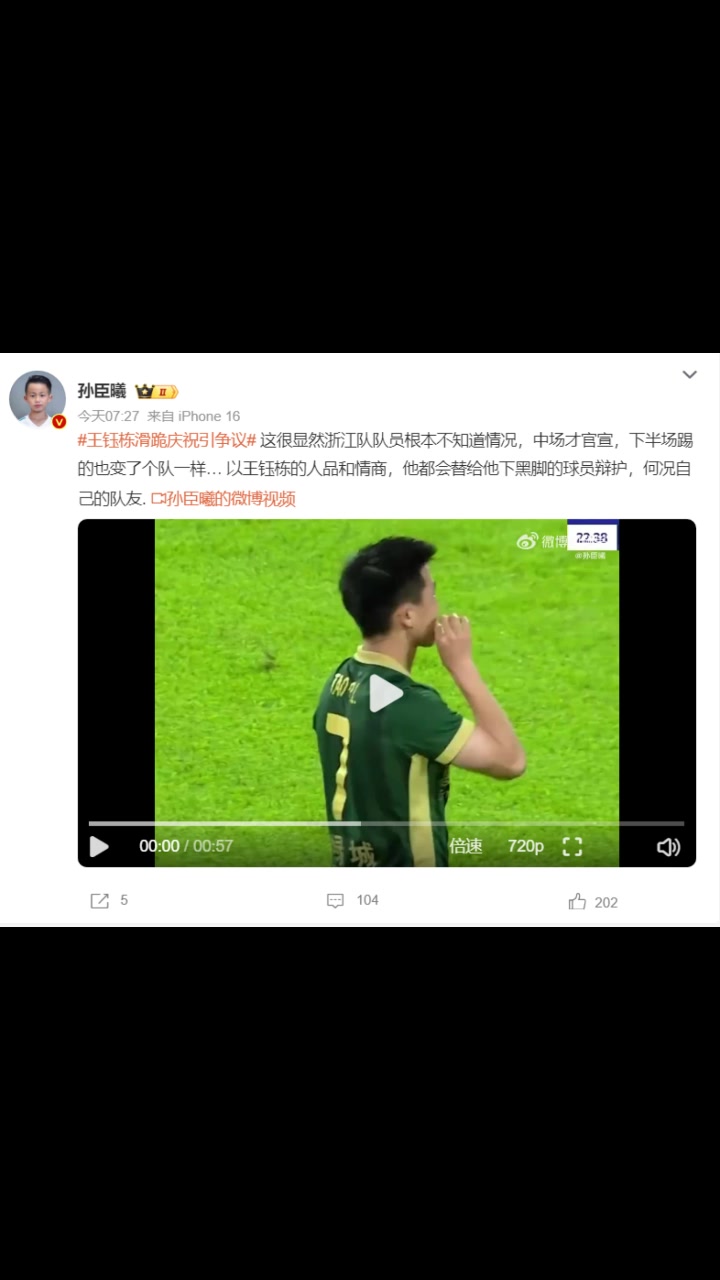Screen dimensions: 720x1280
Task: Change the 720p video quality
Action: 525,846
